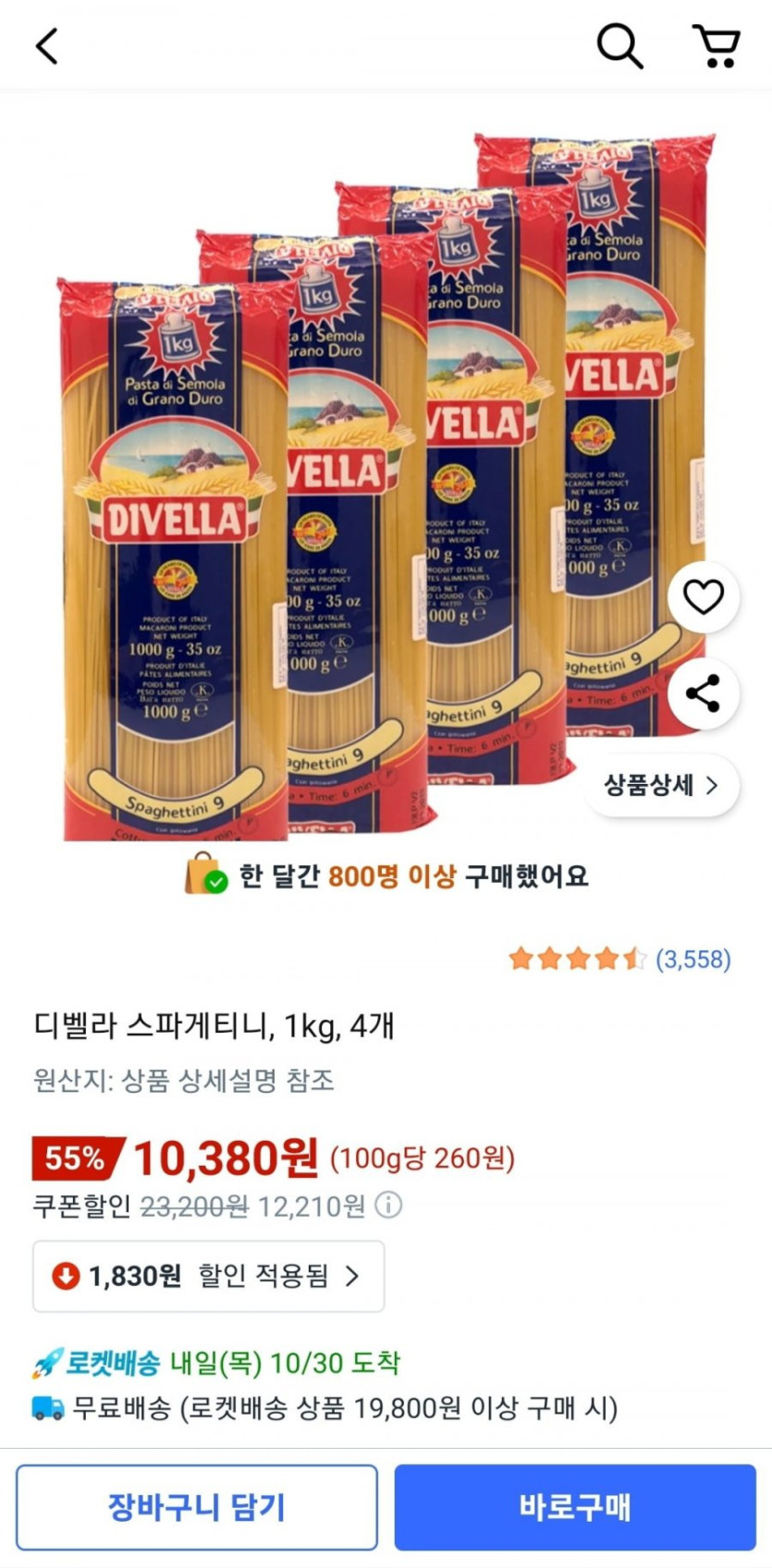The height and width of the screenshot is (1568, 772).
Task: Open 상품상세 product details
Action: click(x=660, y=786)
